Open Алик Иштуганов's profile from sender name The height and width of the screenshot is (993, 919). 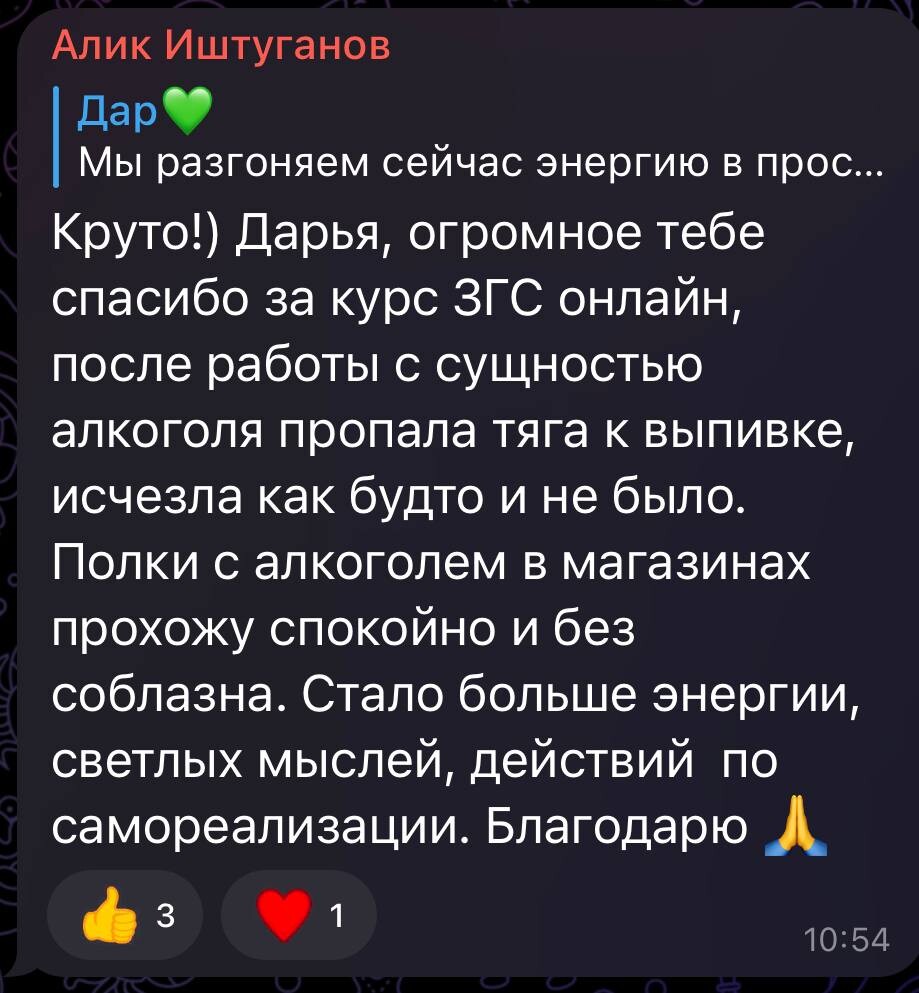220,45
